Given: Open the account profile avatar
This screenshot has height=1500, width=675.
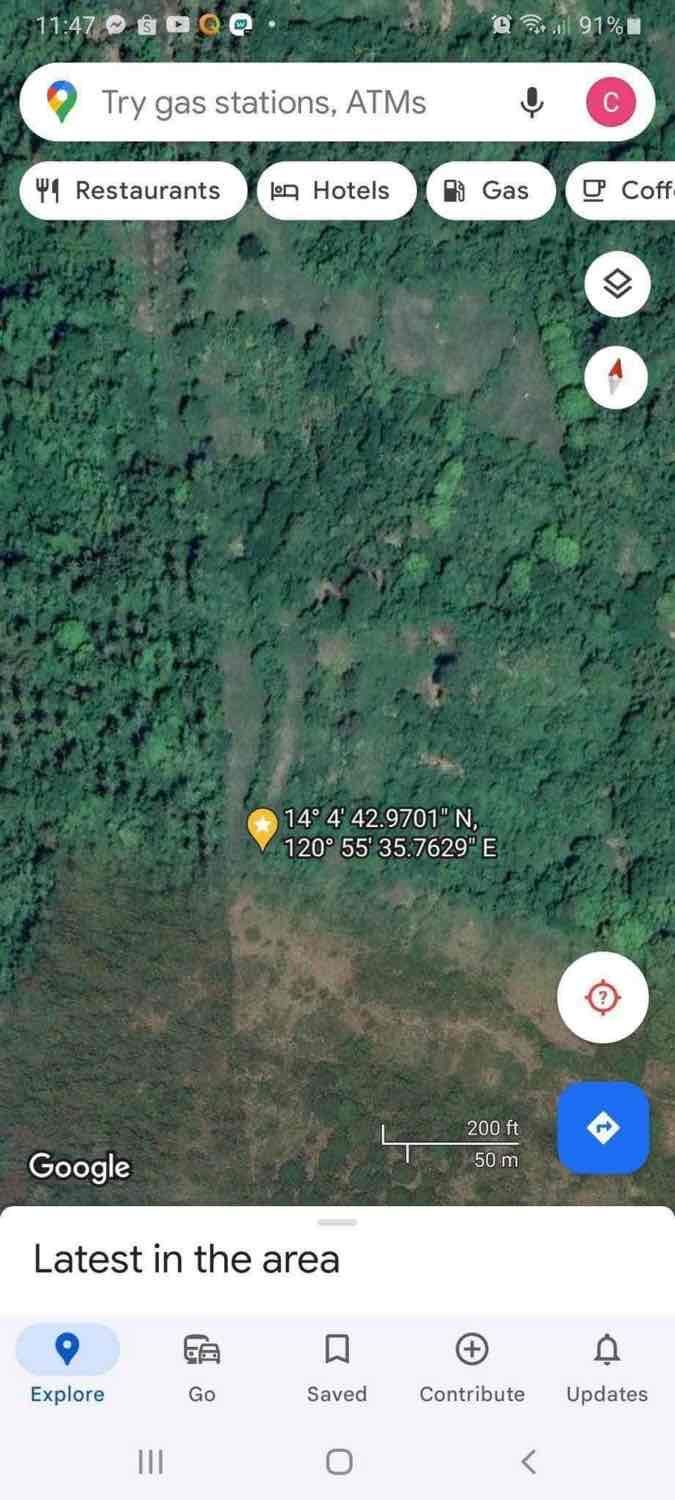Looking at the screenshot, I should tap(611, 102).
